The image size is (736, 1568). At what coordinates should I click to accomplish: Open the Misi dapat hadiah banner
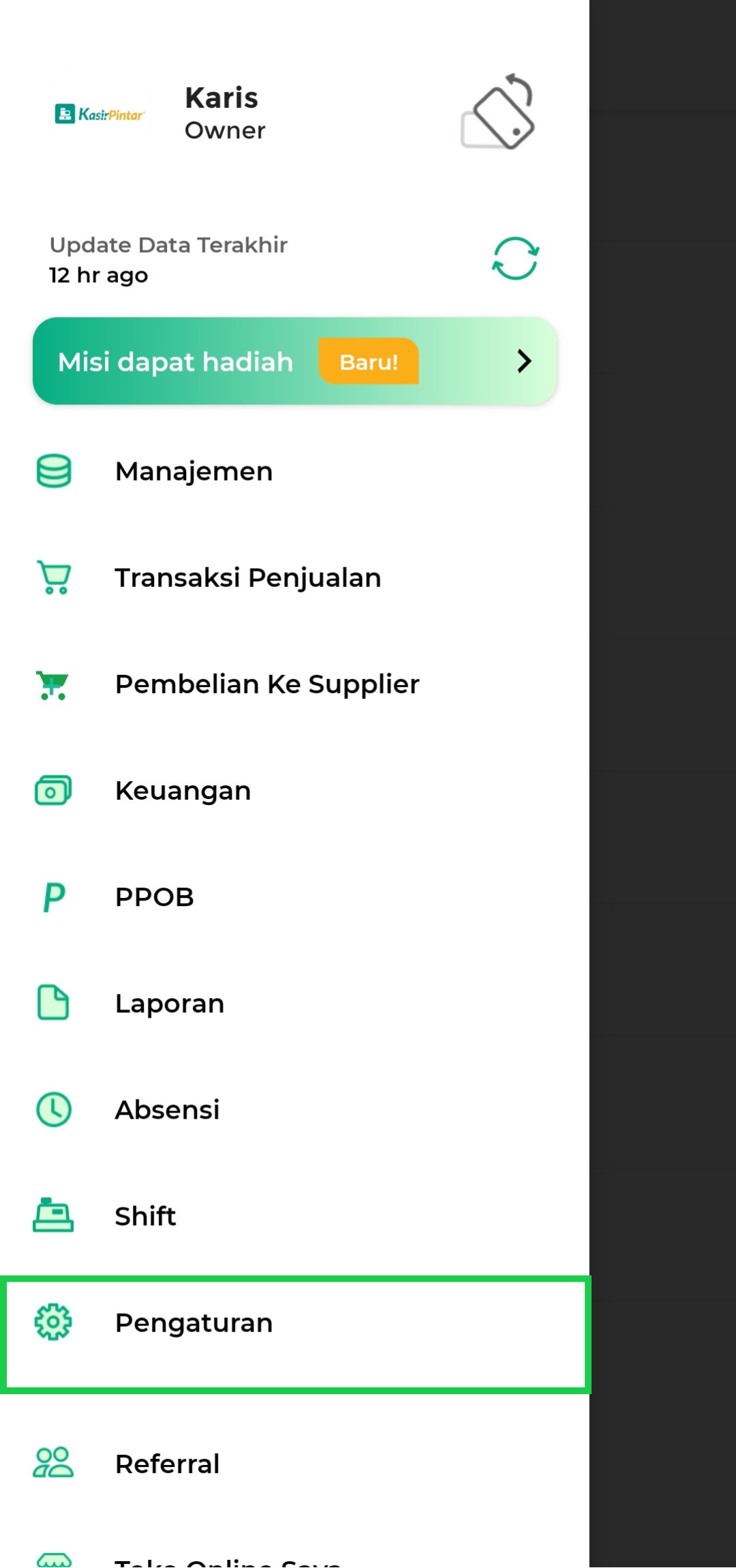point(295,361)
